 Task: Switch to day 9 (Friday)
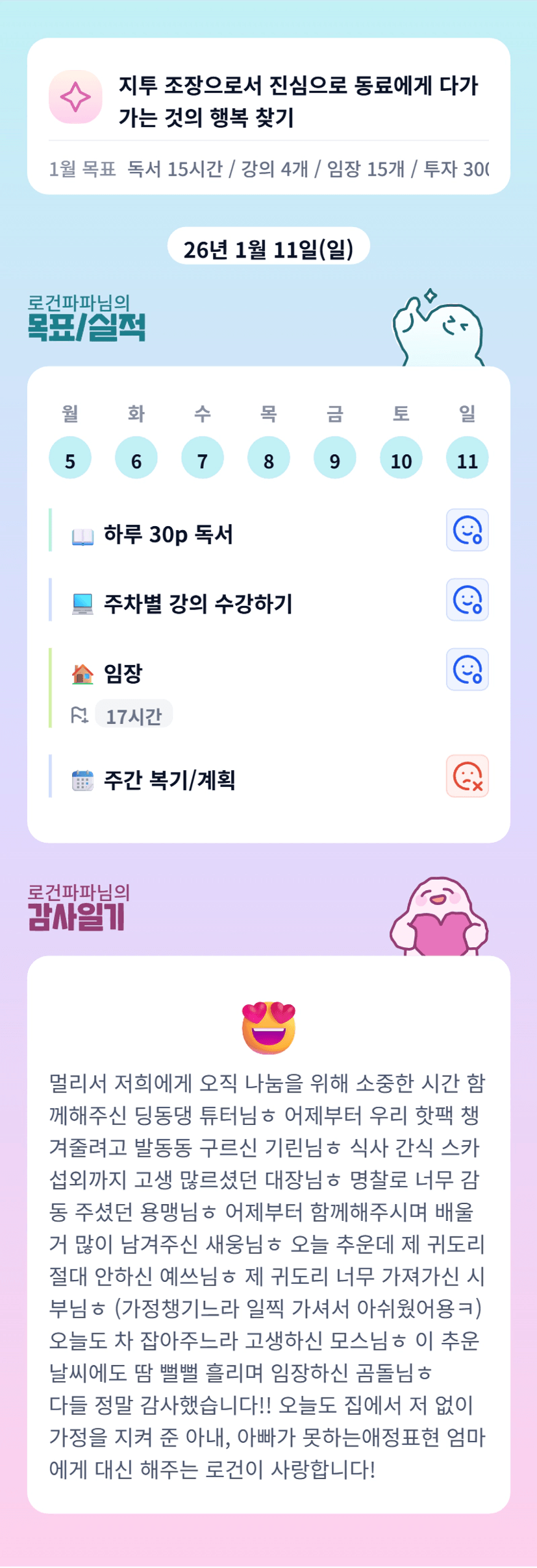[x=335, y=458]
